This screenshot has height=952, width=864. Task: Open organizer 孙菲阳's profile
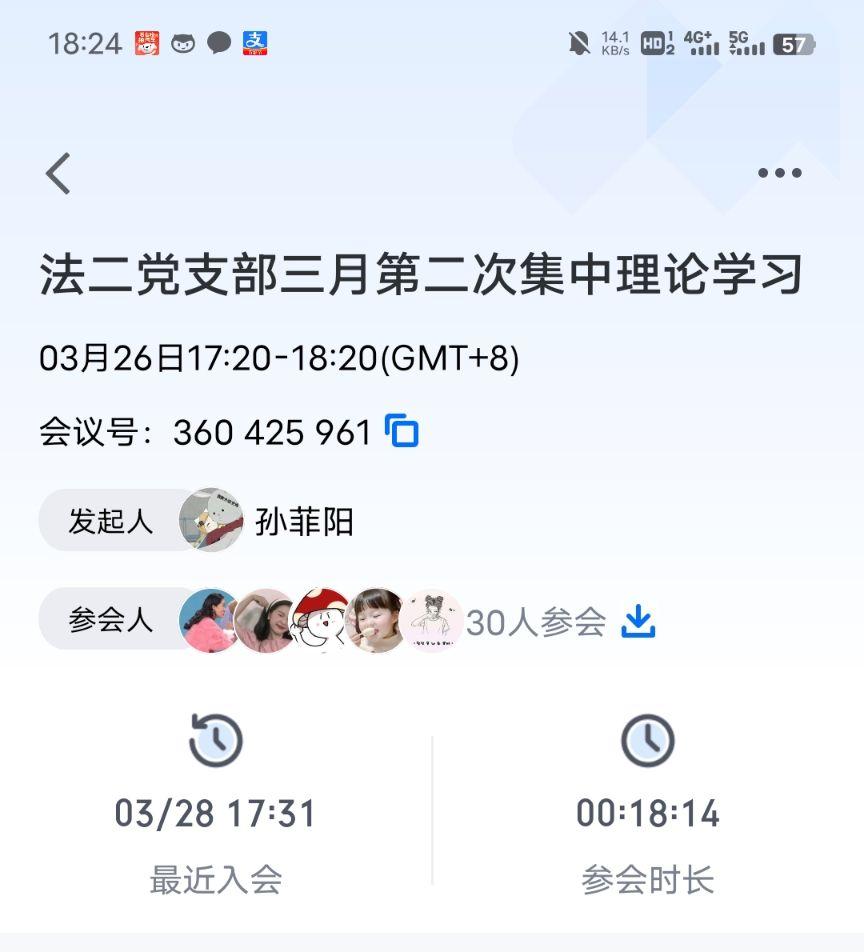pyautogui.click(x=303, y=521)
